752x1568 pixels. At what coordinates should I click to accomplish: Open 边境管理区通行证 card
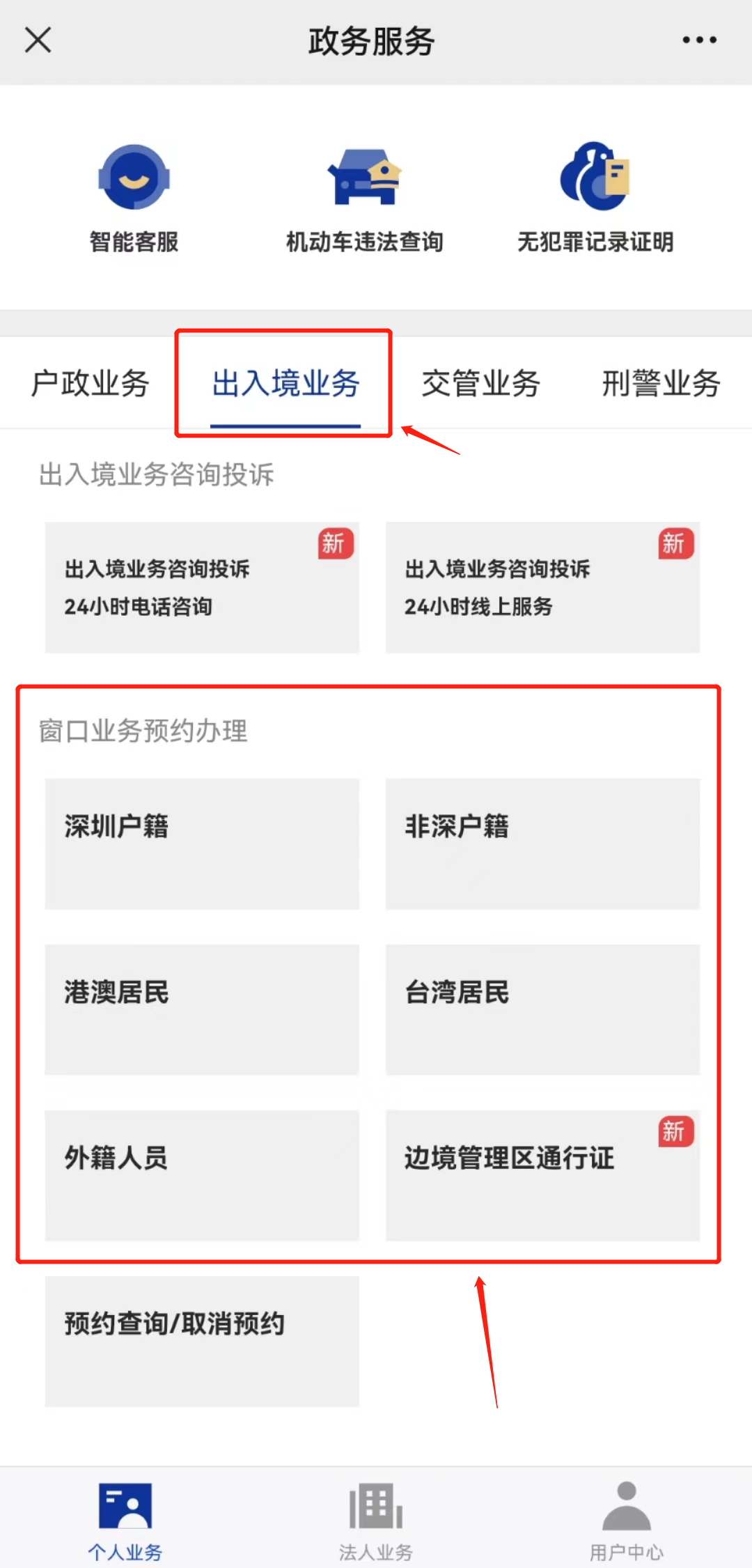542,1175
